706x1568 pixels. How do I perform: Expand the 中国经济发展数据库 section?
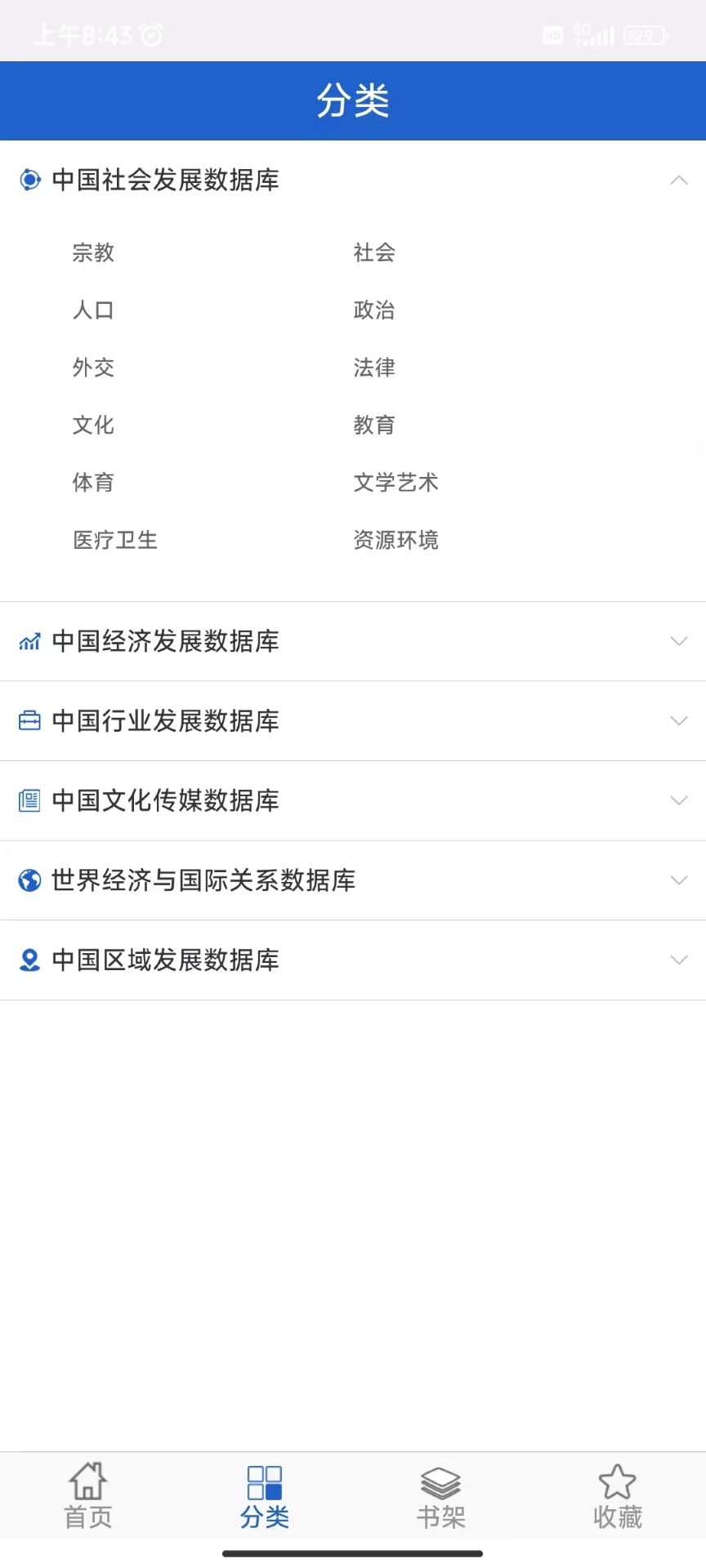[x=679, y=642]
